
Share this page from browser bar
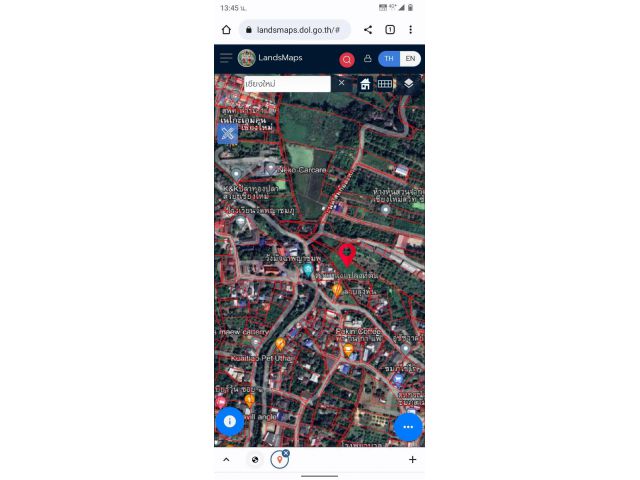(x=368, y=30)
